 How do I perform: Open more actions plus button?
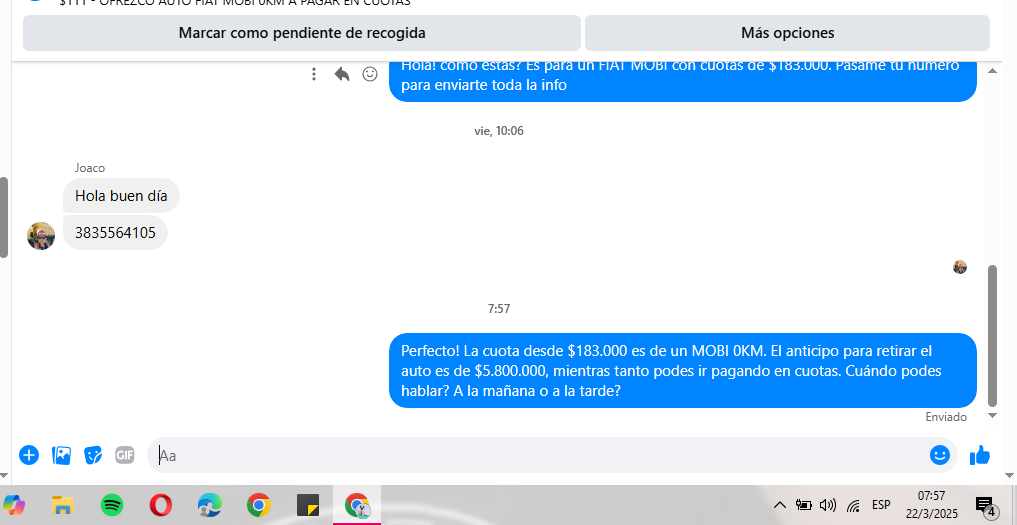point(29,455)
